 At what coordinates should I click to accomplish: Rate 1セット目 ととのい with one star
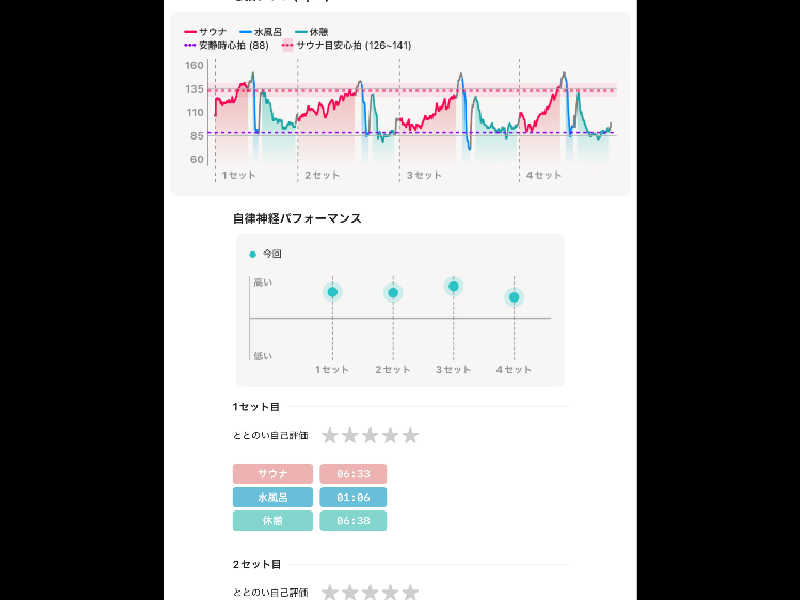[330, 436]
